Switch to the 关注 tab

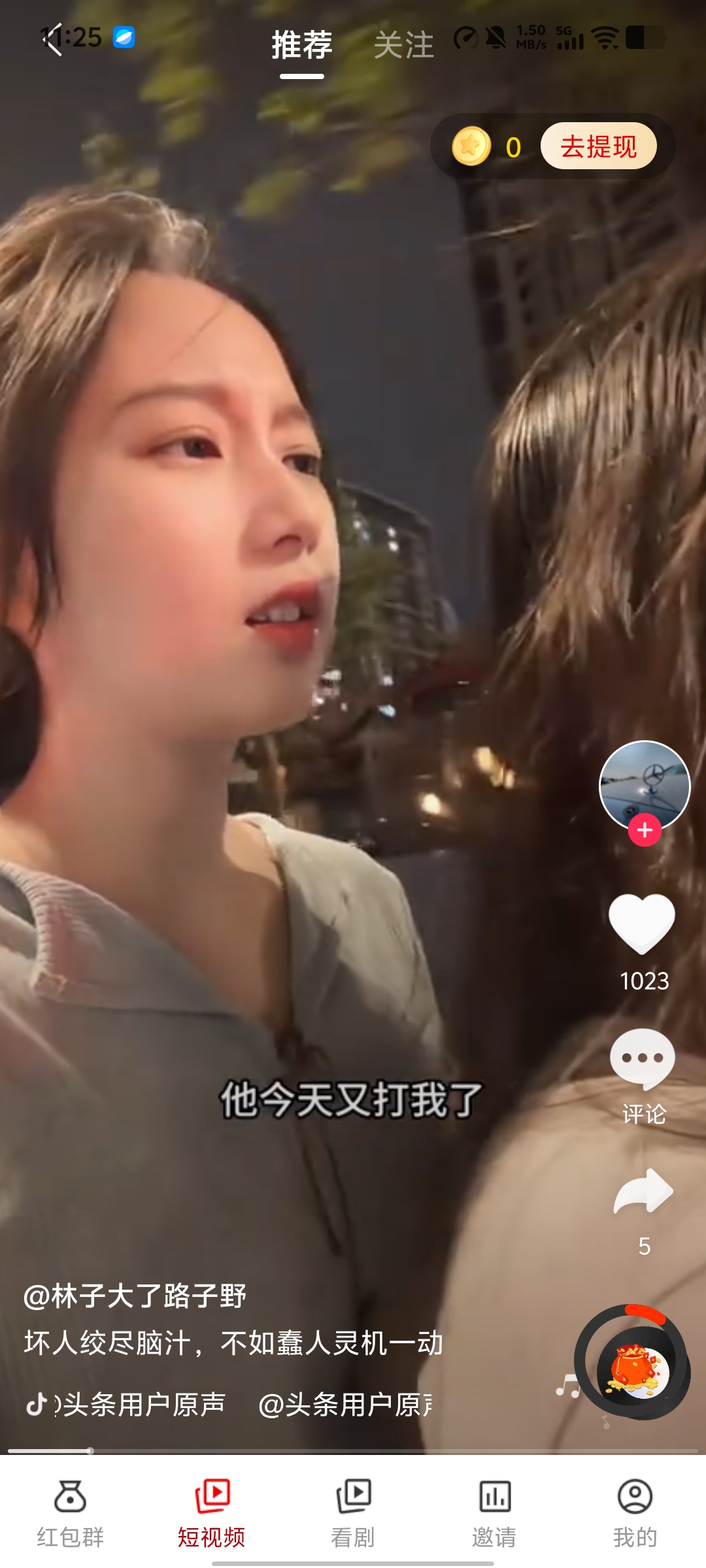click(x=404, y=46)
